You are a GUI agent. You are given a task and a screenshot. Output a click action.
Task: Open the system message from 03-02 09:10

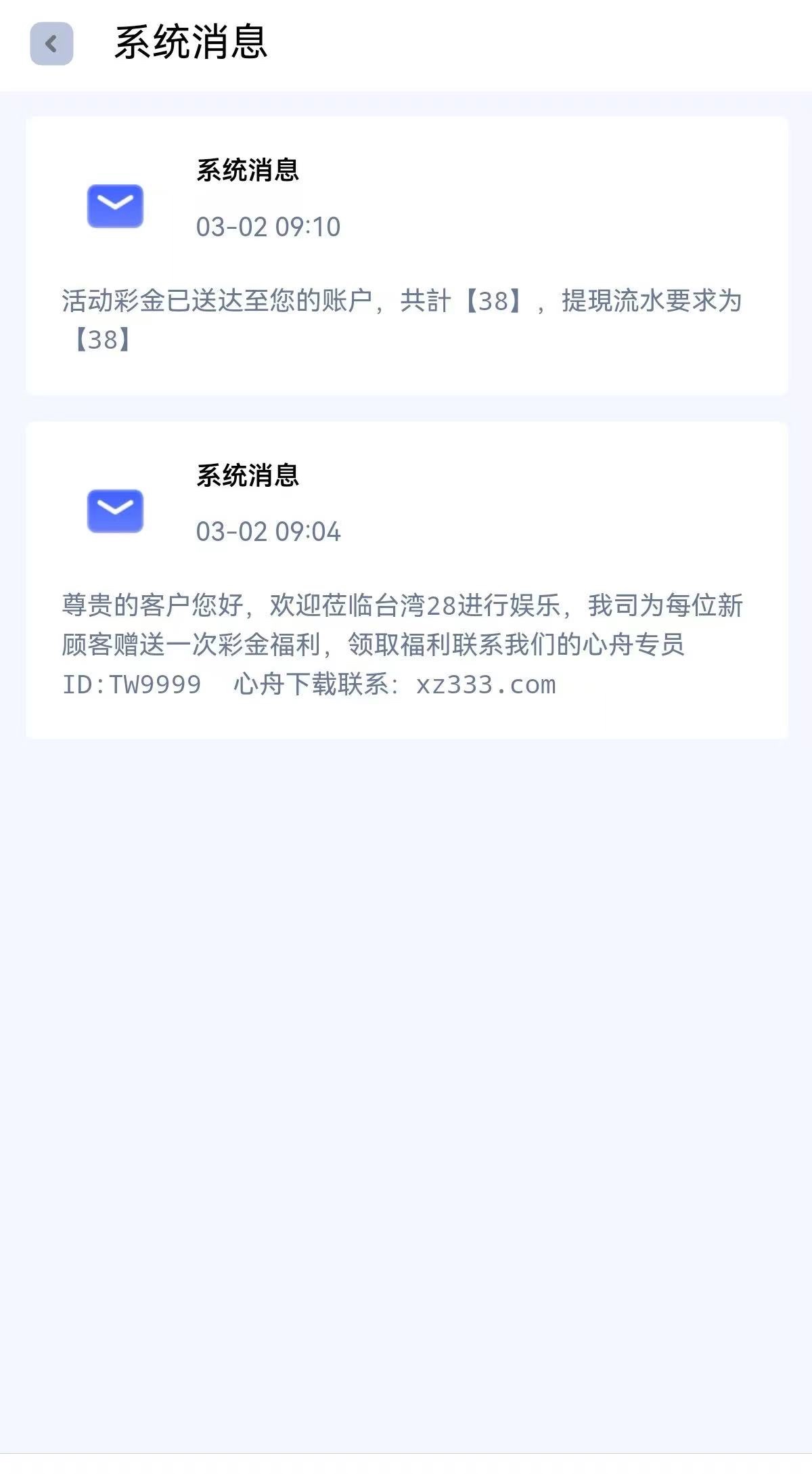click(x=406, y=256)
